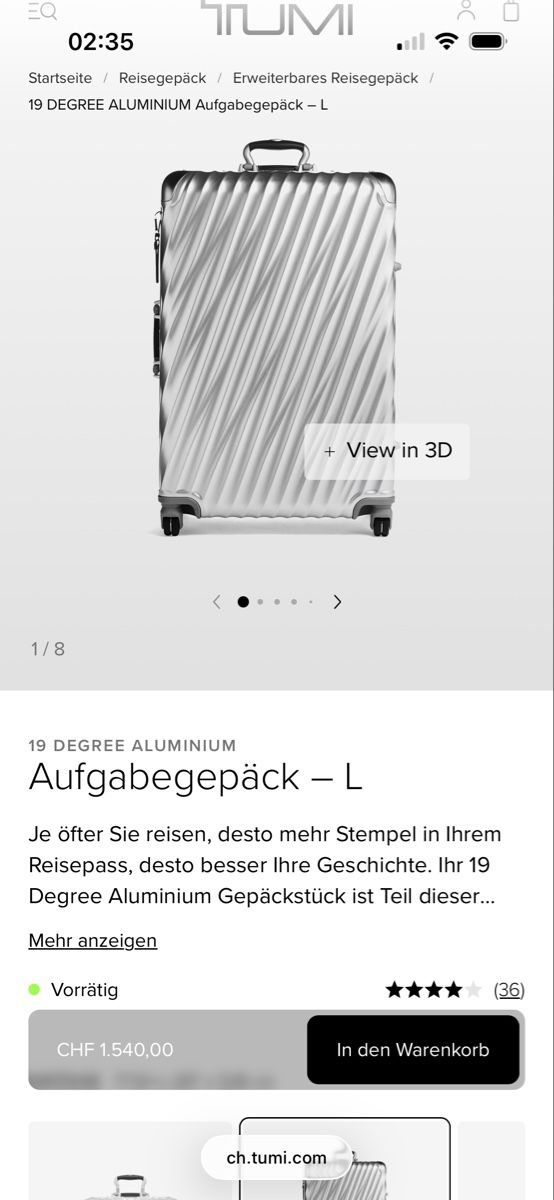
Task: Open the menu and search icon
Action: (42, 11)
